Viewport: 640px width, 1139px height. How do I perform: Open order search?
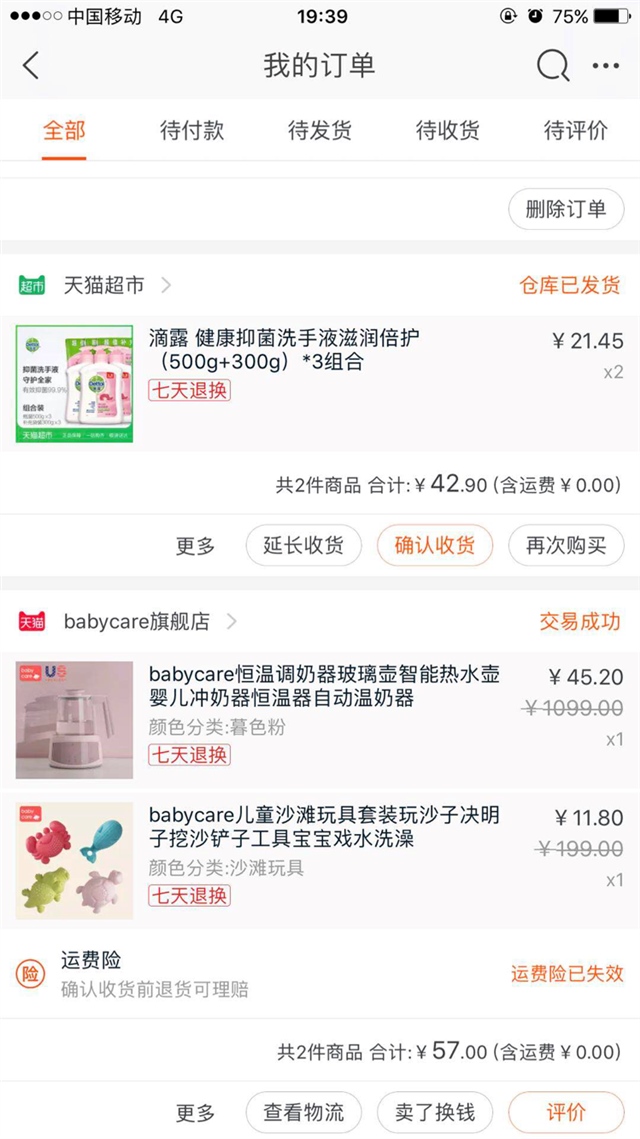(x=552, y=66)
